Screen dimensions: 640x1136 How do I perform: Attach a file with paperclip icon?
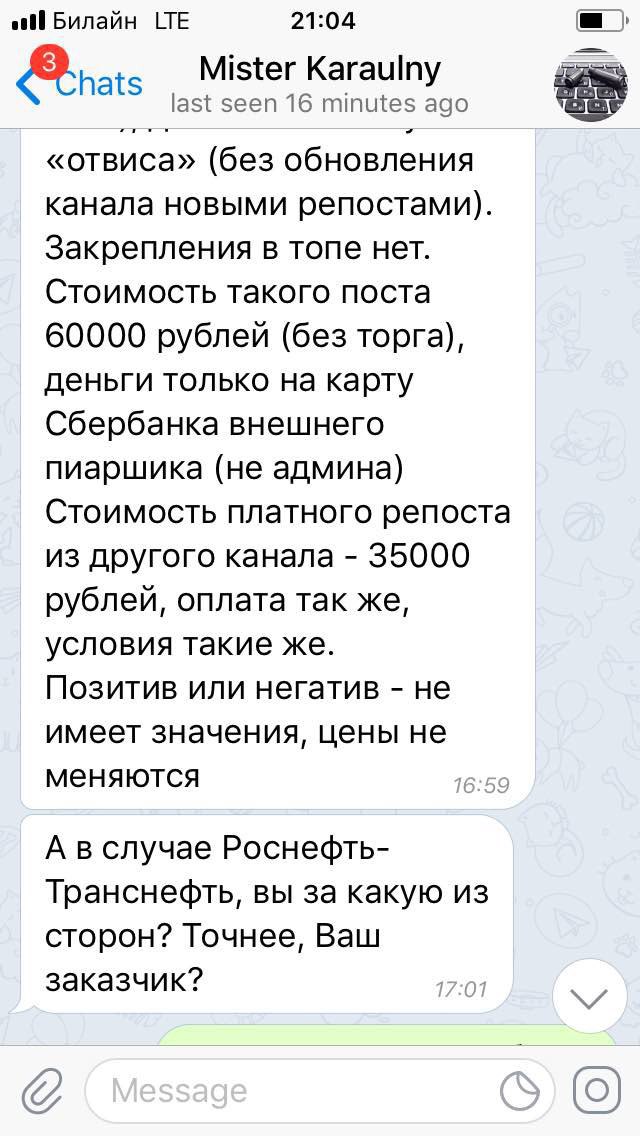(x=42, y=1090)
